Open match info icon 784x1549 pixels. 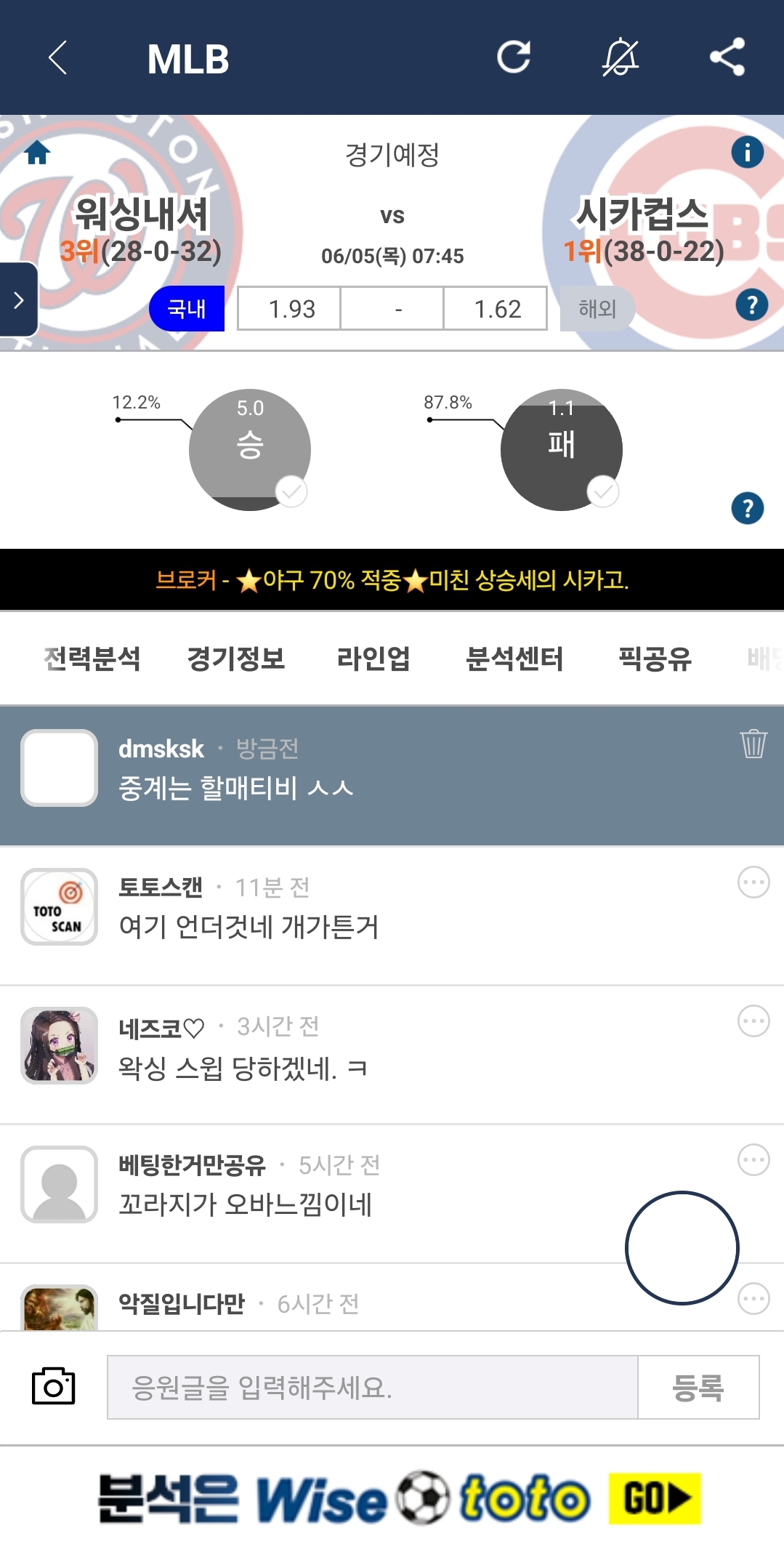pyautogui.click(x=747, y=153)
